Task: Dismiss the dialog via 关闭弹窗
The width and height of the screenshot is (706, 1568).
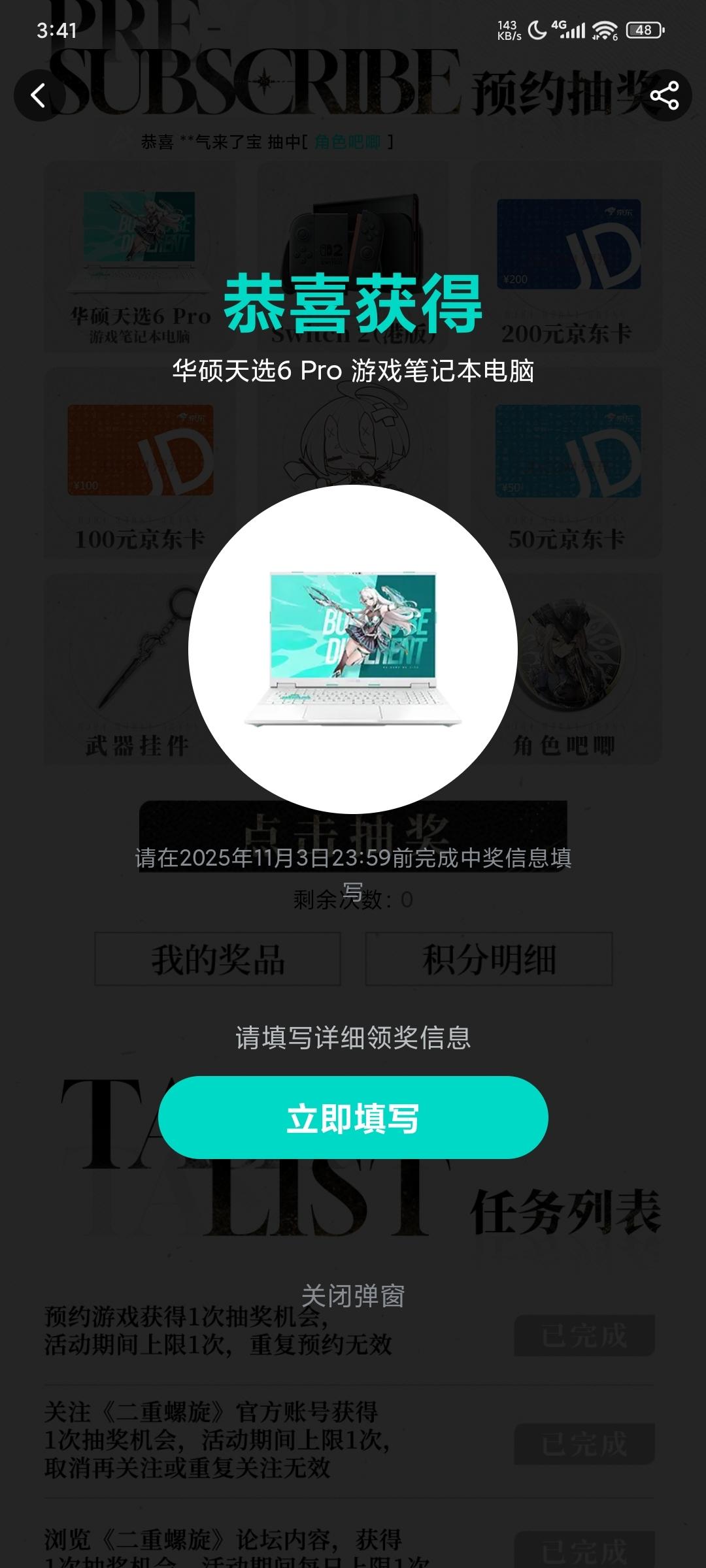Action: 353,1296
